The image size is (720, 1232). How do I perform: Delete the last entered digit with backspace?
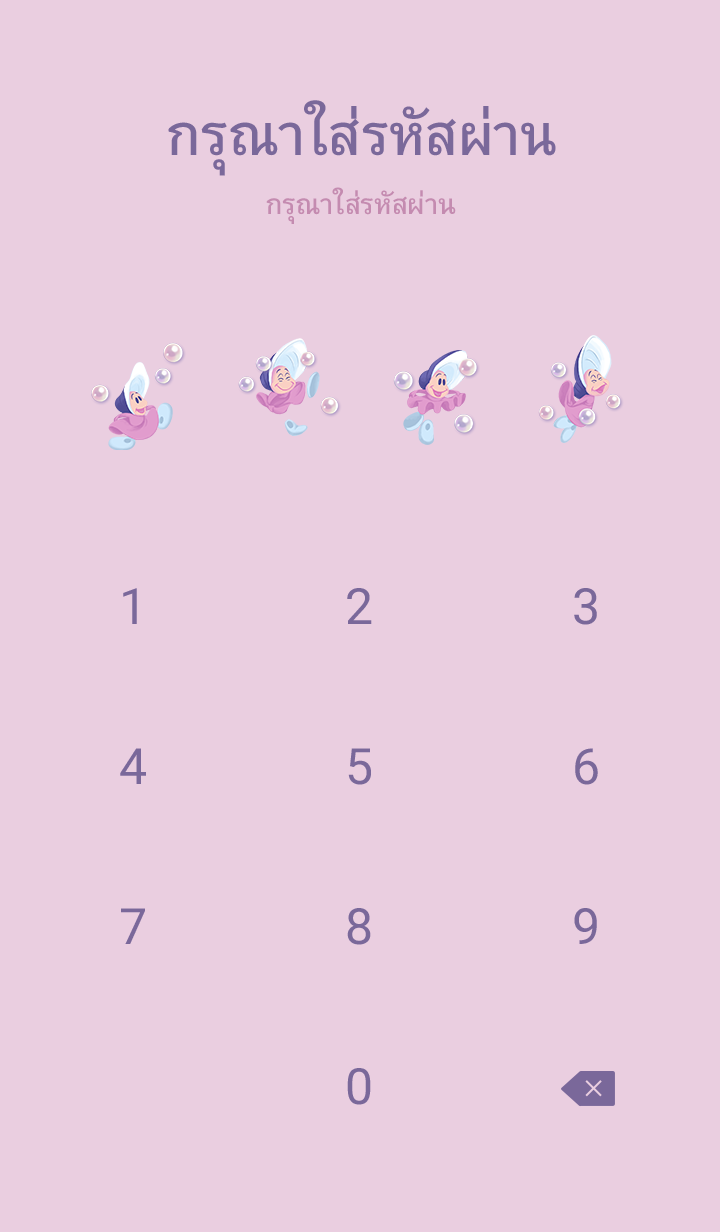coord(588,1088)
